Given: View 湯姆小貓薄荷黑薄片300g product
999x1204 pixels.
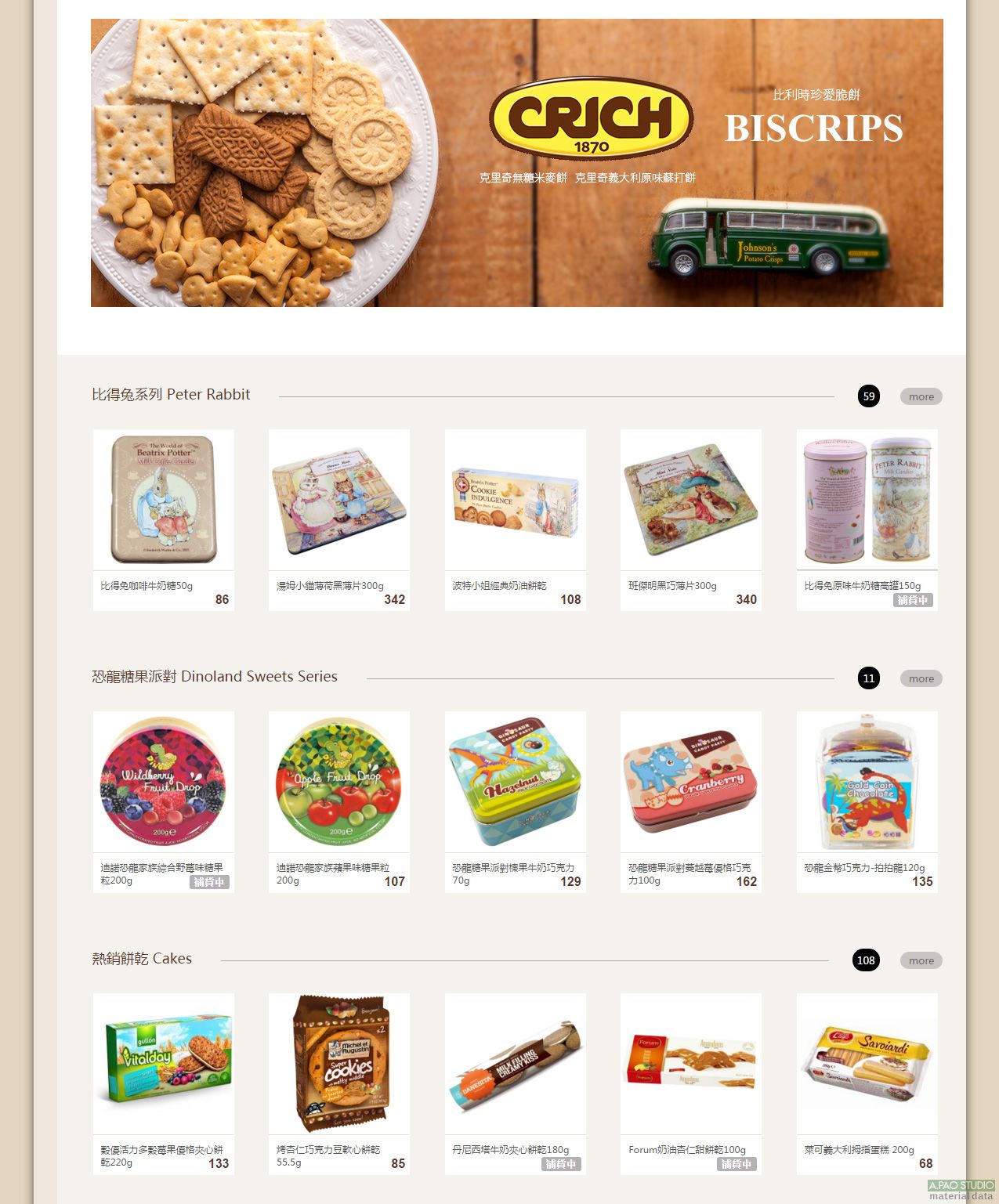Looking at the screenshot, I should (x=338, y=500).
